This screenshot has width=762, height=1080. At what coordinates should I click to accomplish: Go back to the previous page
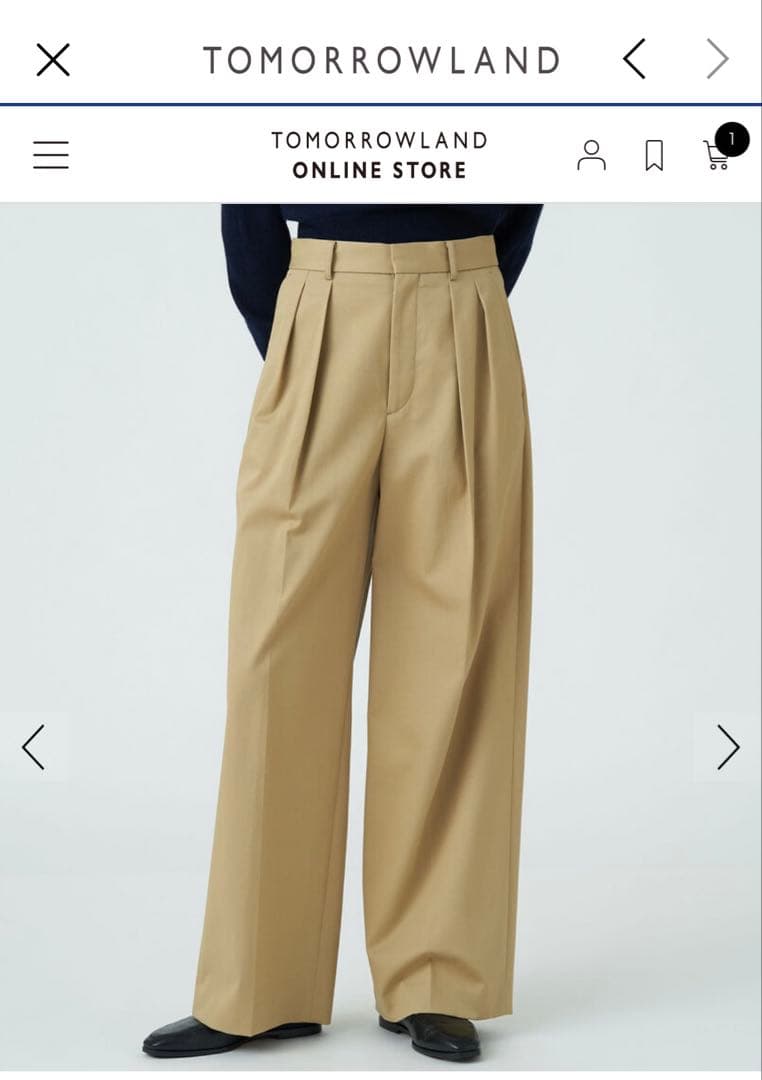tap(634, 60)
